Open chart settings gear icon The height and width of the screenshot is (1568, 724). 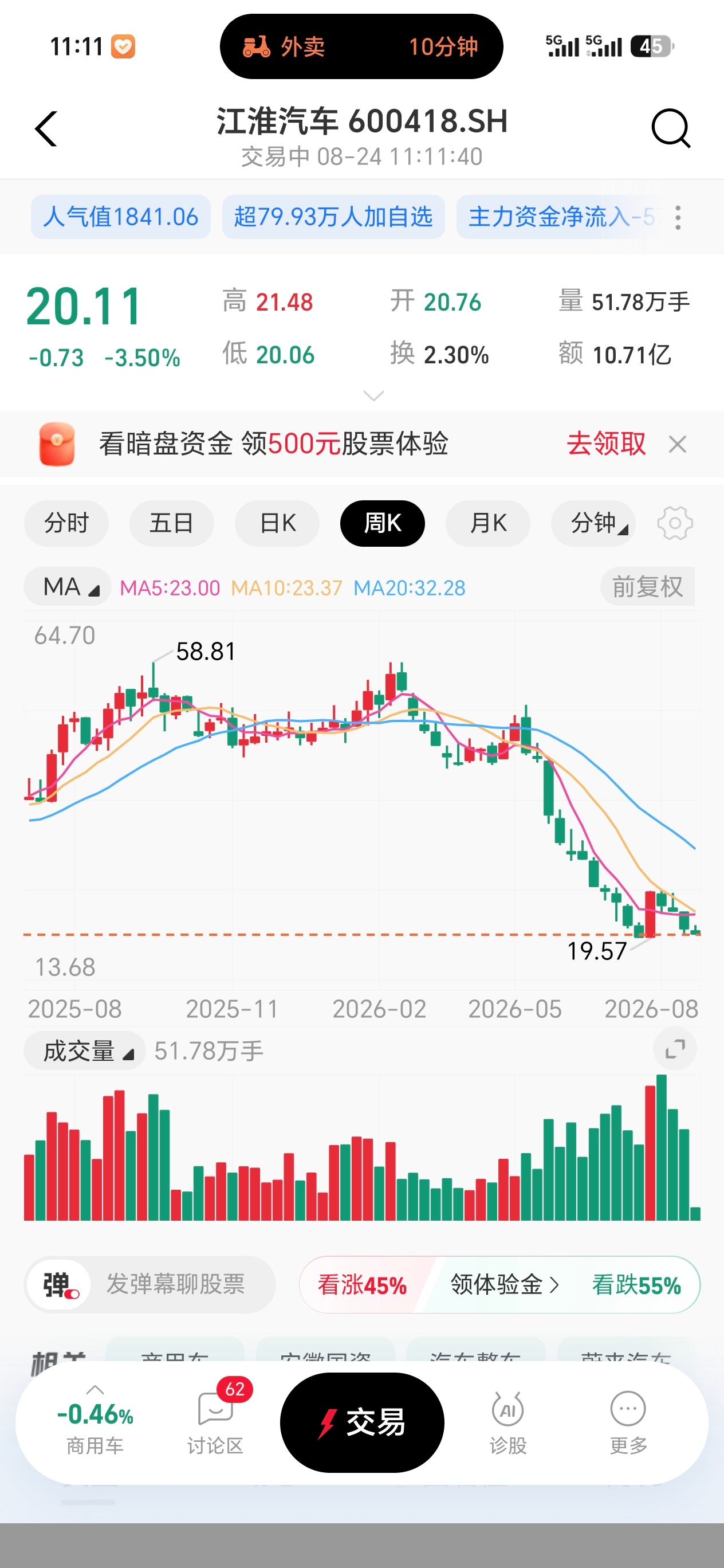click(675, 523)
